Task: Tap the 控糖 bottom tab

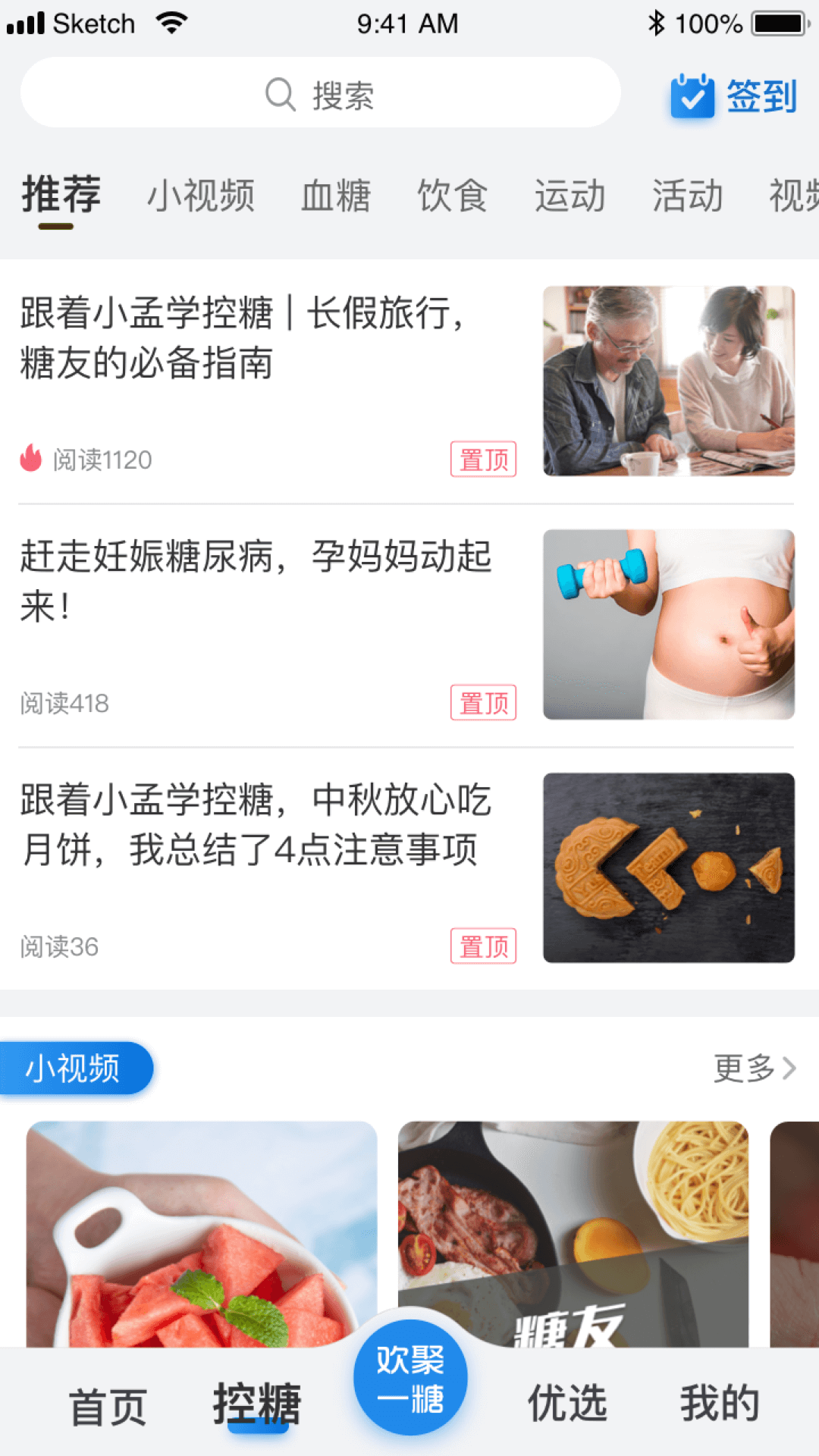Action: pyautogui.click(x=257, y=1404)
